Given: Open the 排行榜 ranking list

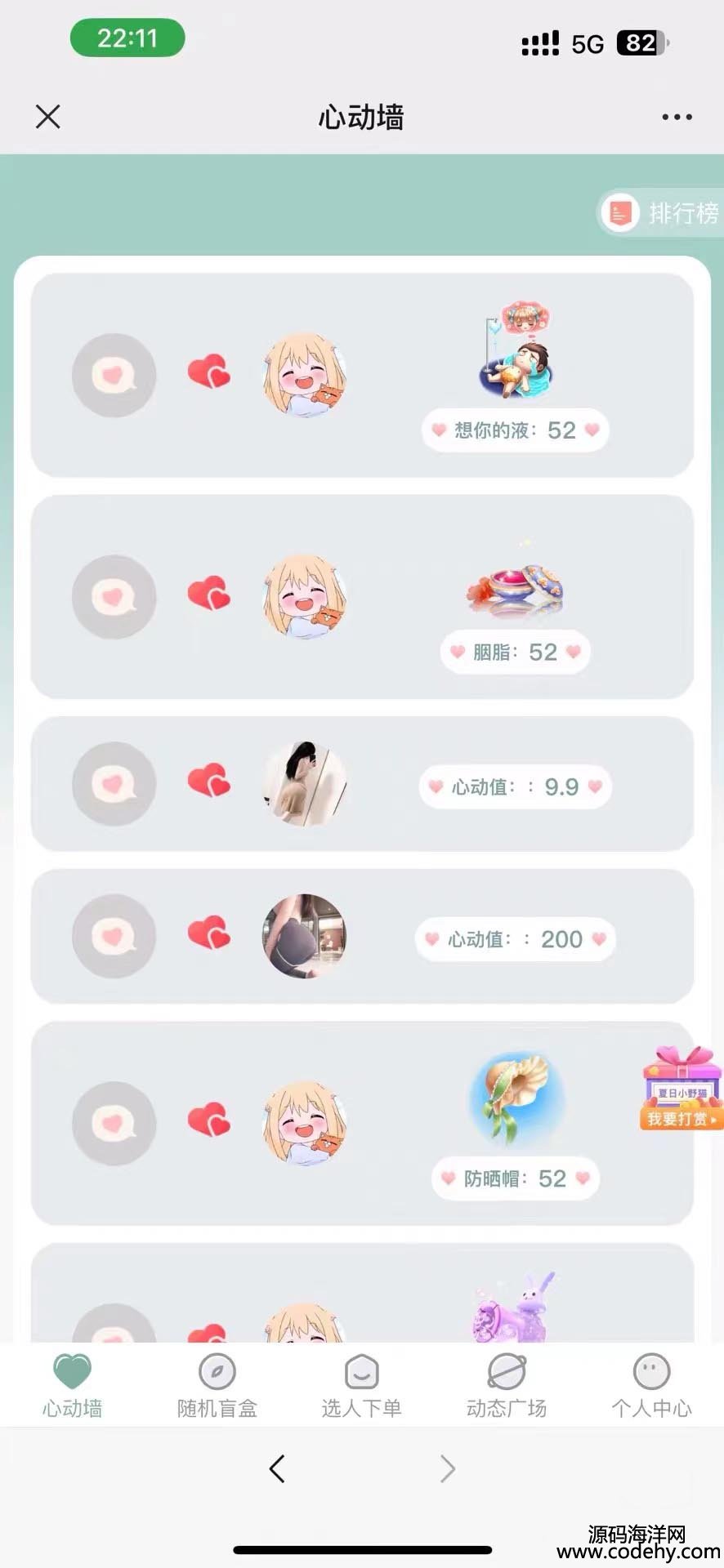Looking at the screenshot, I should (x=662, y=213).
